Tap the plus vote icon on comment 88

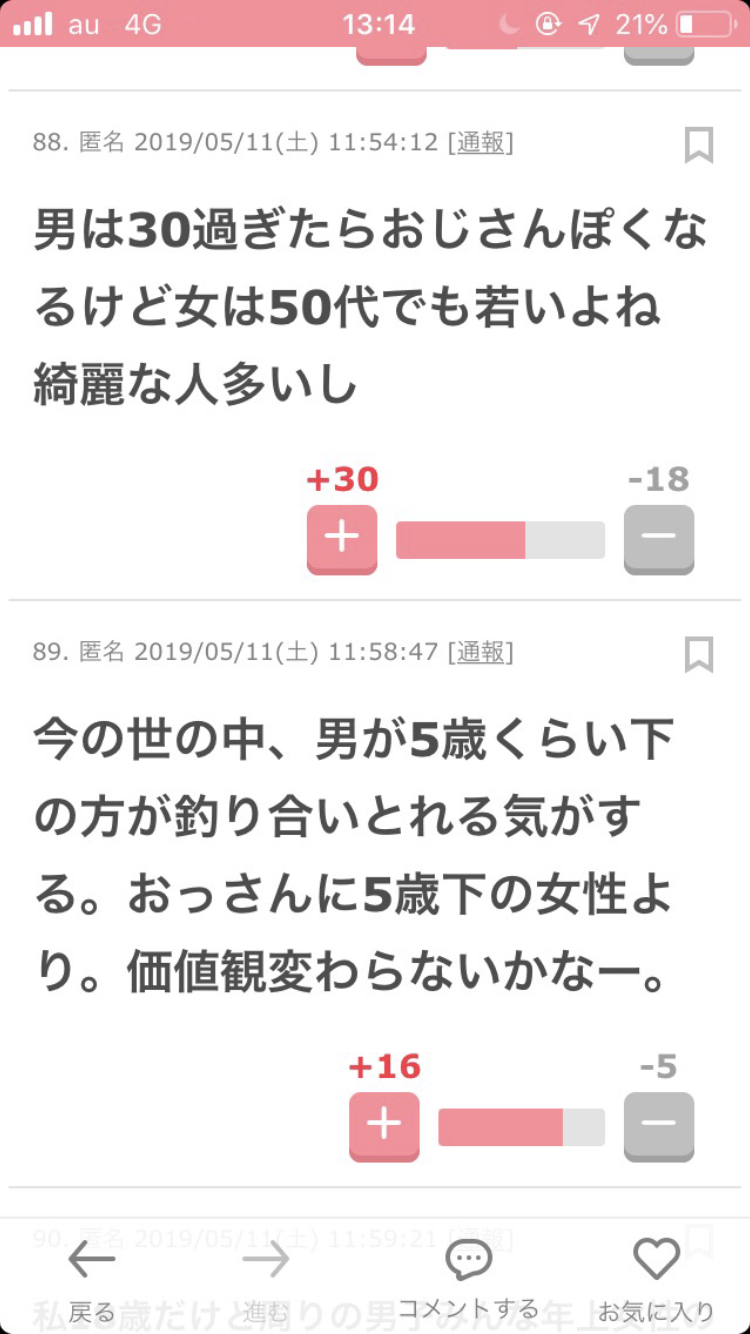pyautogui.click(x=342, y=536)
